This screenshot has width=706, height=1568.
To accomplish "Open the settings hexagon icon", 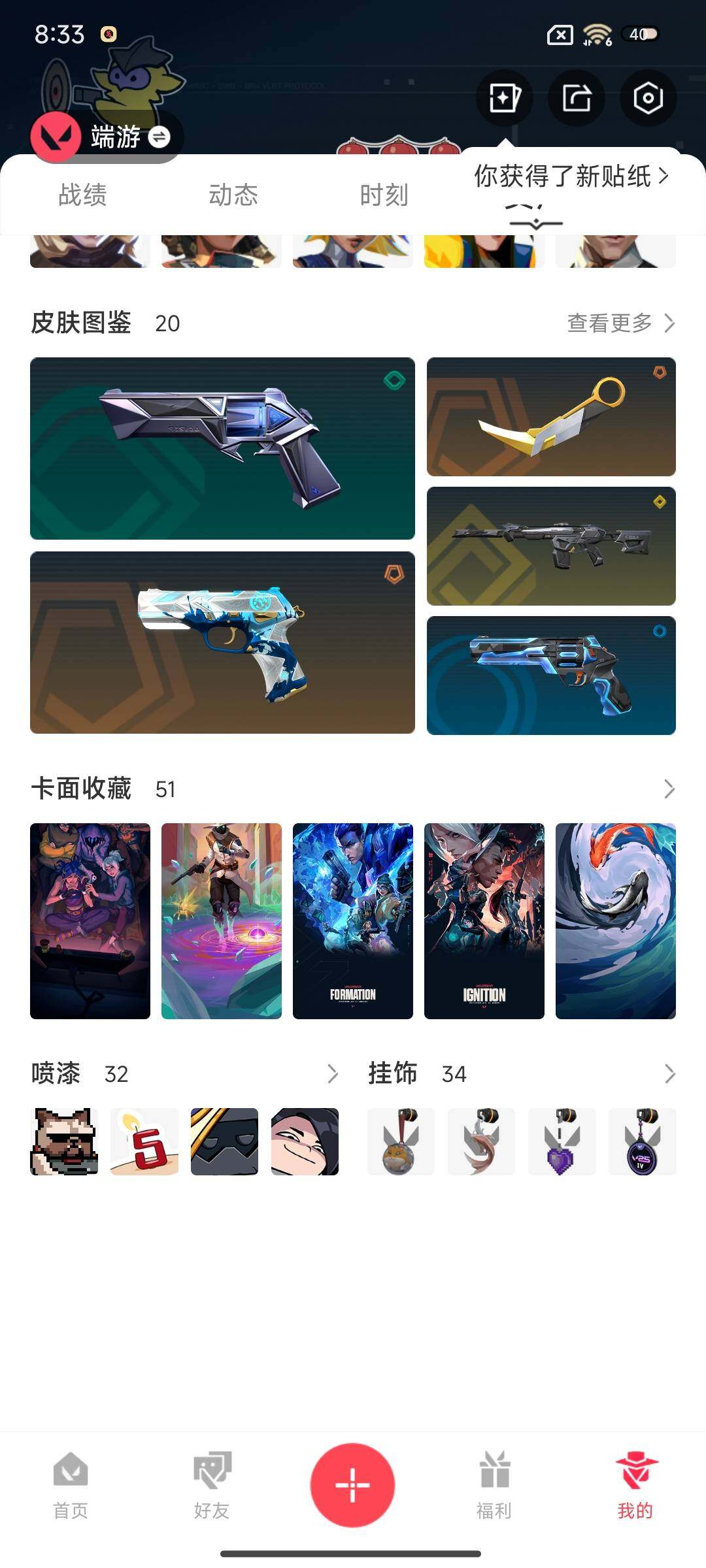I will coord(648,99).
